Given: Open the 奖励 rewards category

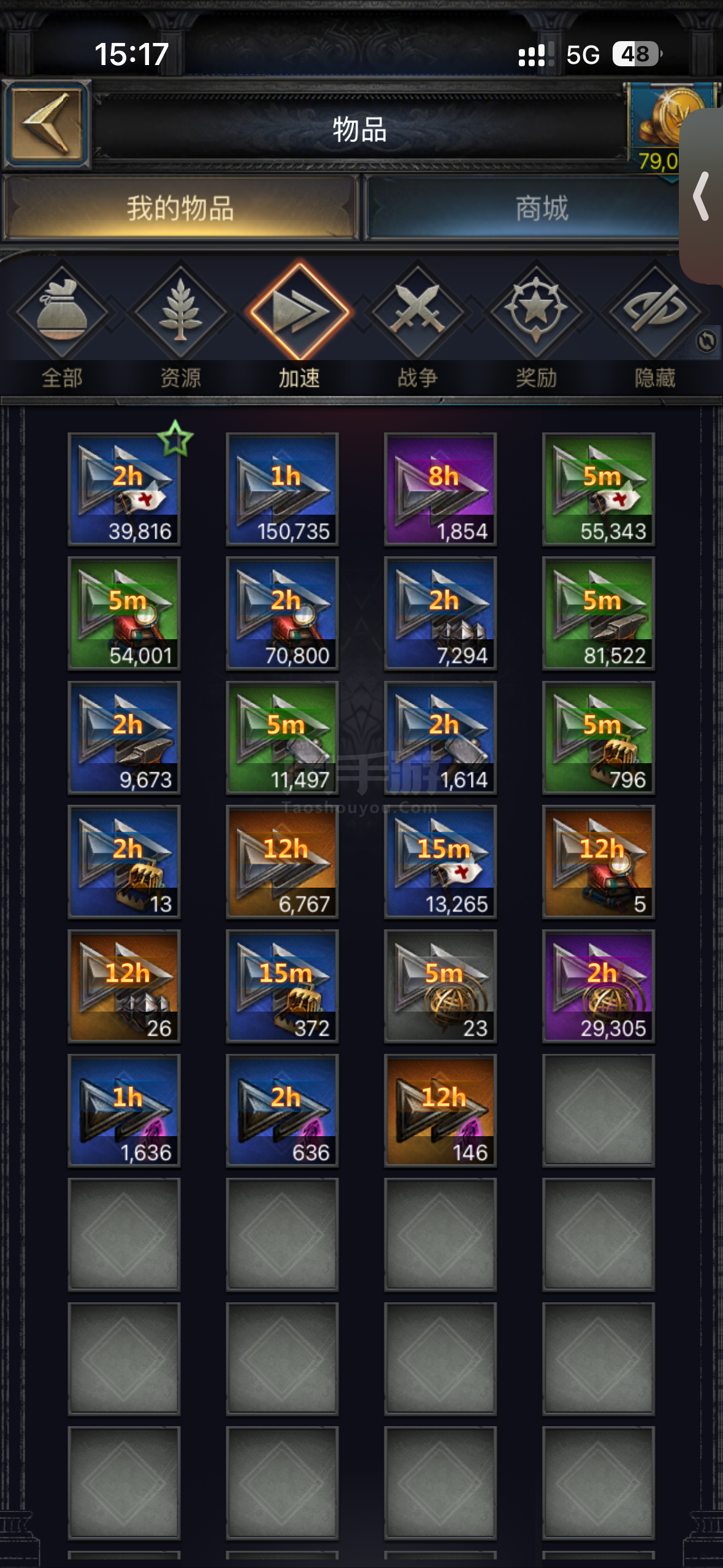Looking at the screenshot, I should tap(536, 325).
